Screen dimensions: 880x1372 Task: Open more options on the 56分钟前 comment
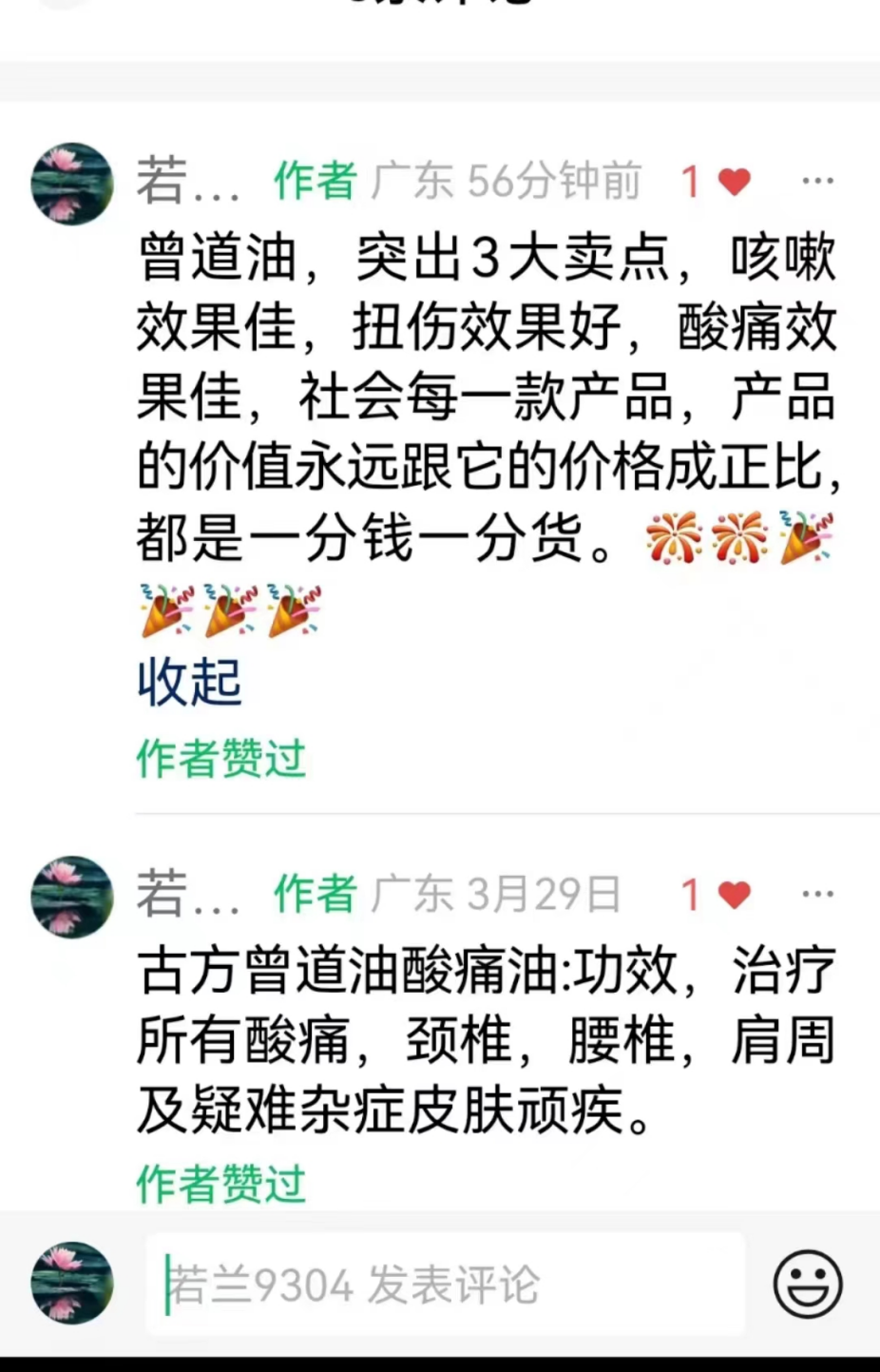click(817, 181)
